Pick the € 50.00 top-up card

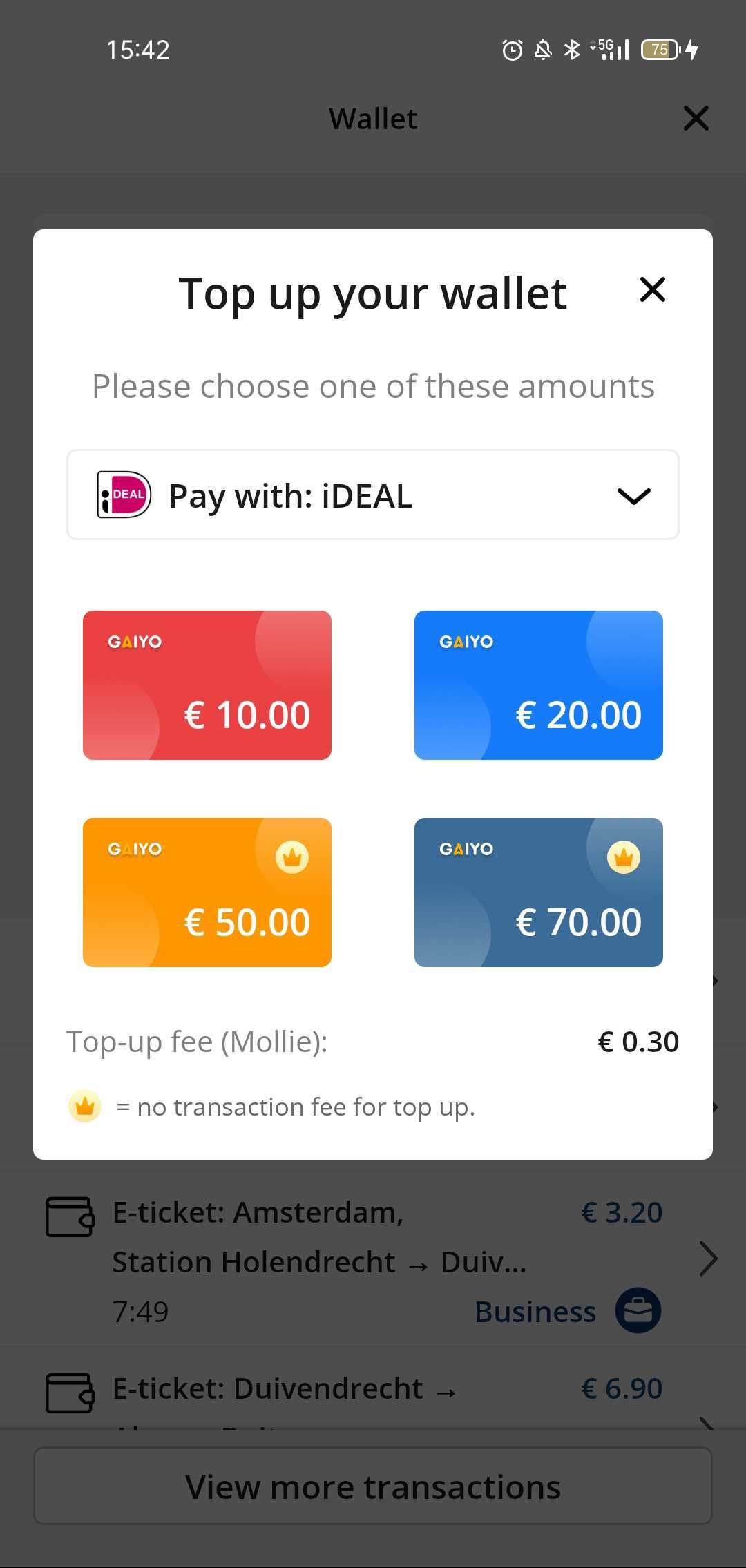point(207,892)
